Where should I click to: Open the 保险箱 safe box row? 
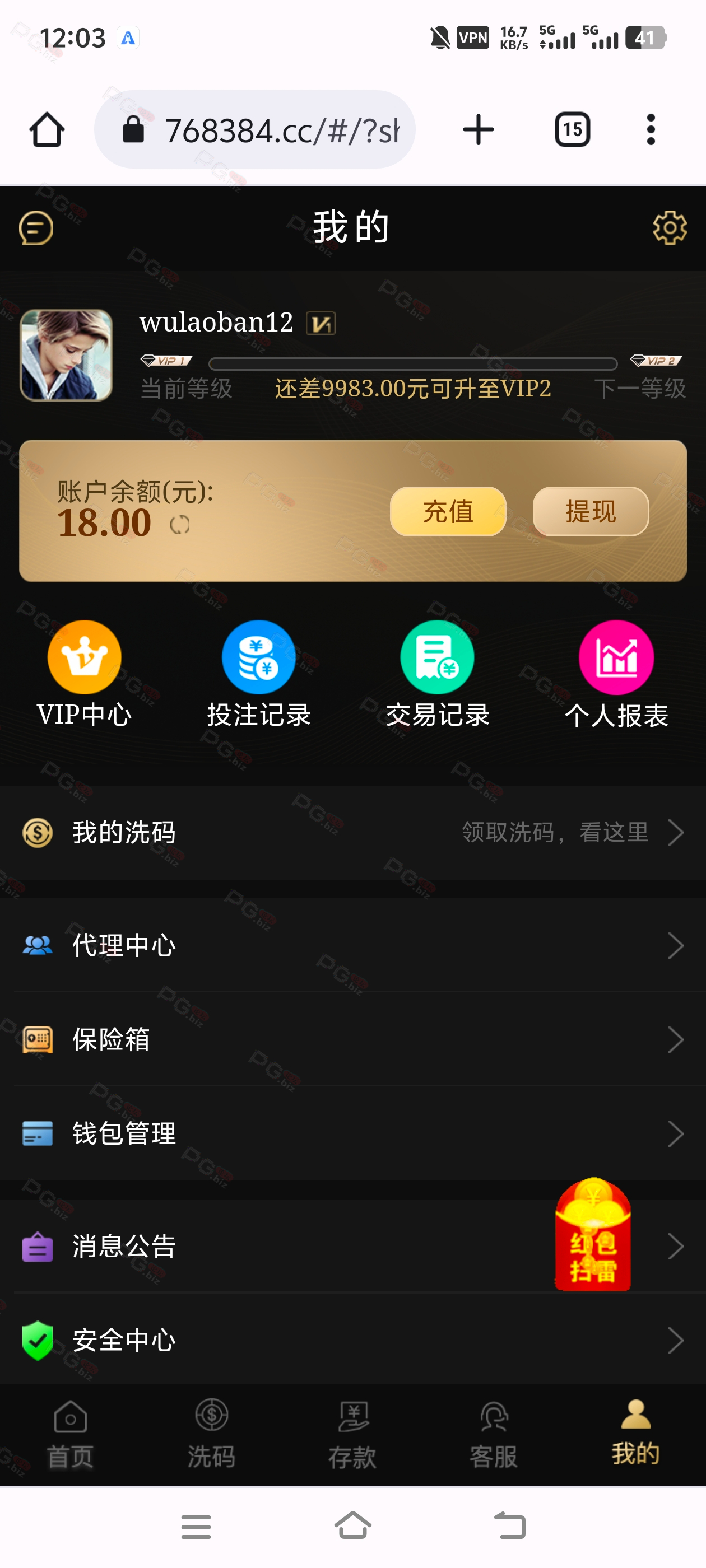(x=352, y=1039)
